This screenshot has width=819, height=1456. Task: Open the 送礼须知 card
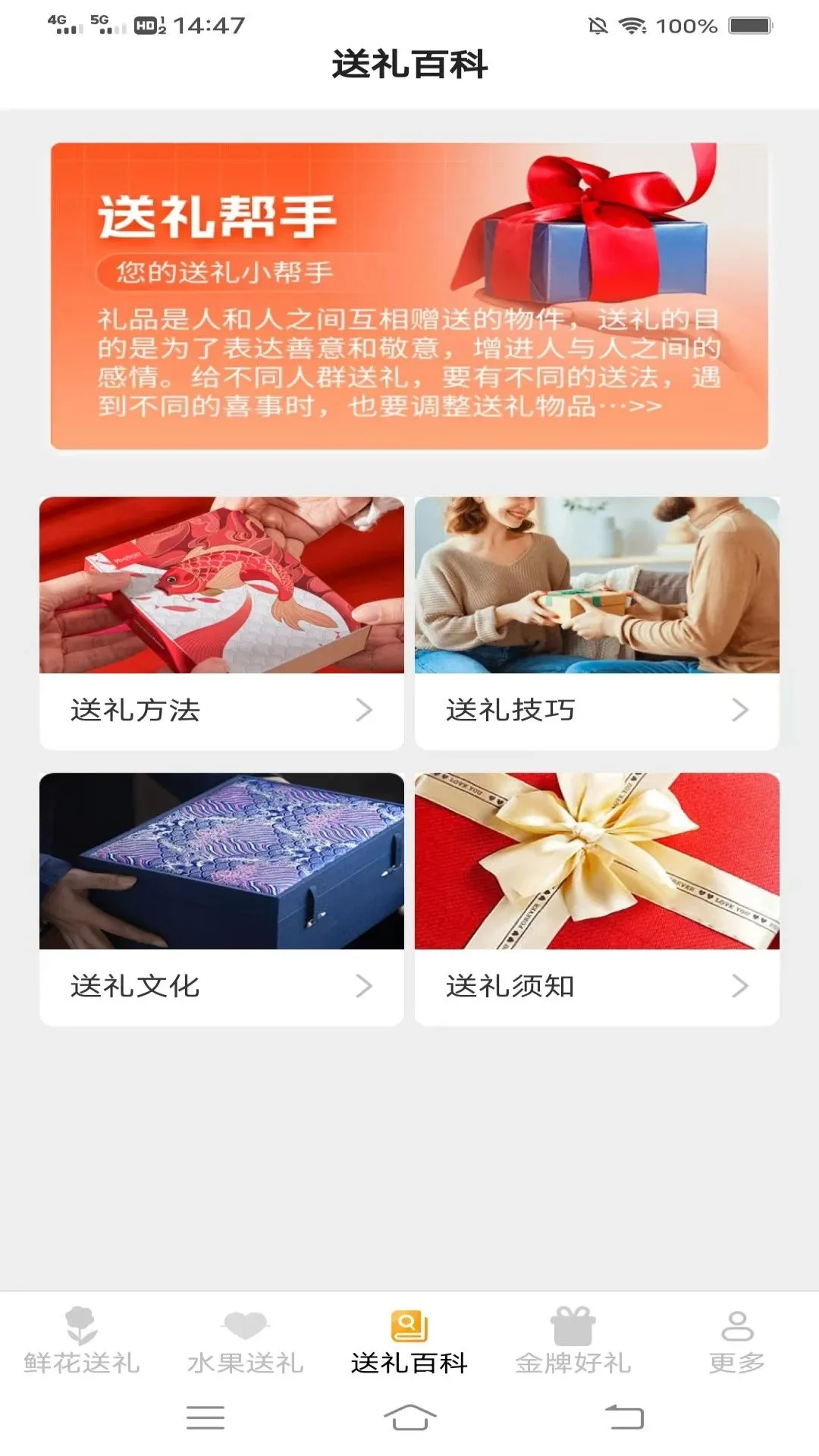(x=597, y=899)
